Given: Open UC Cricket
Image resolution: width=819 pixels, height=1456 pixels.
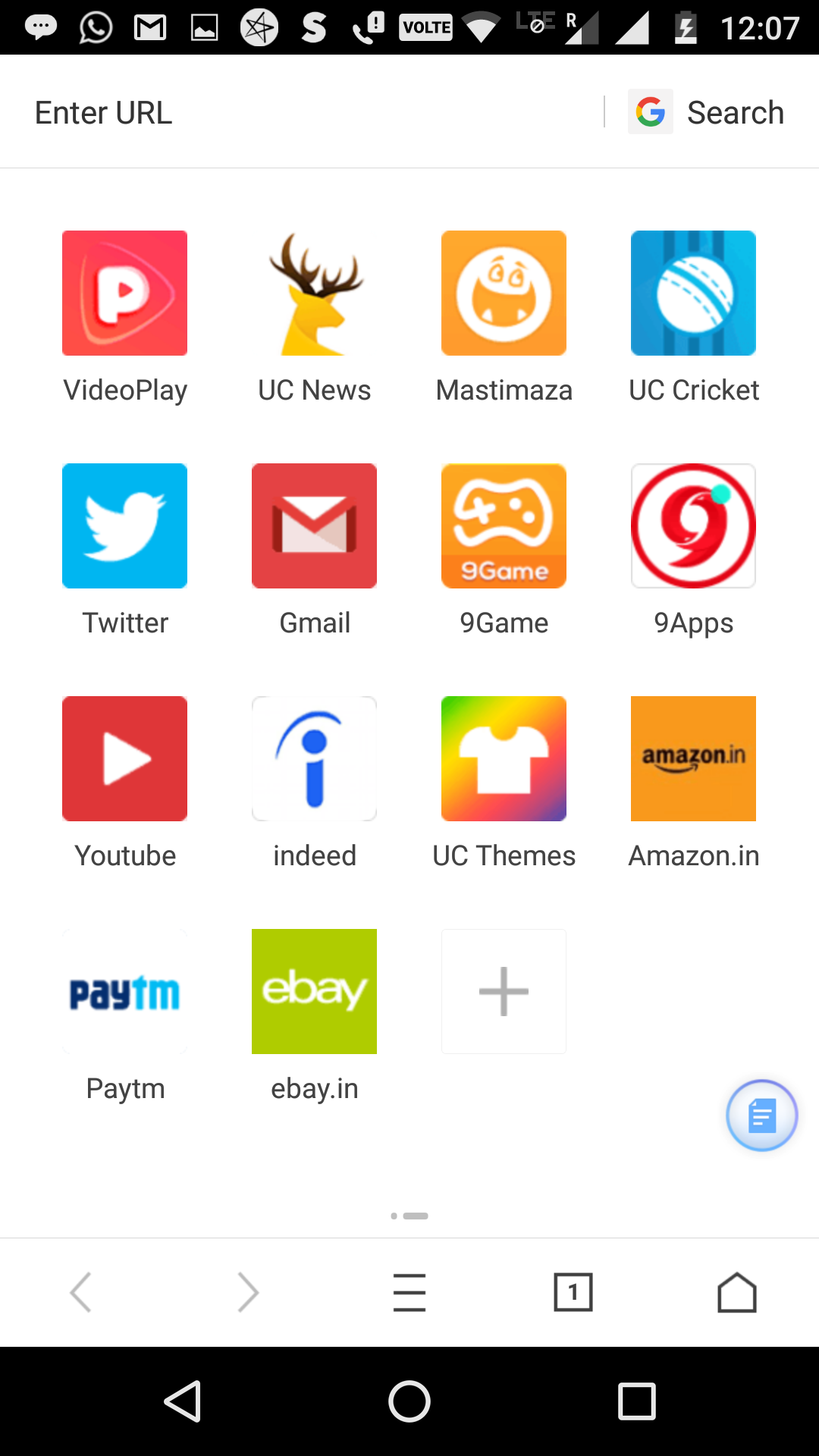Looking at the screenshot, I should (694, 293).
